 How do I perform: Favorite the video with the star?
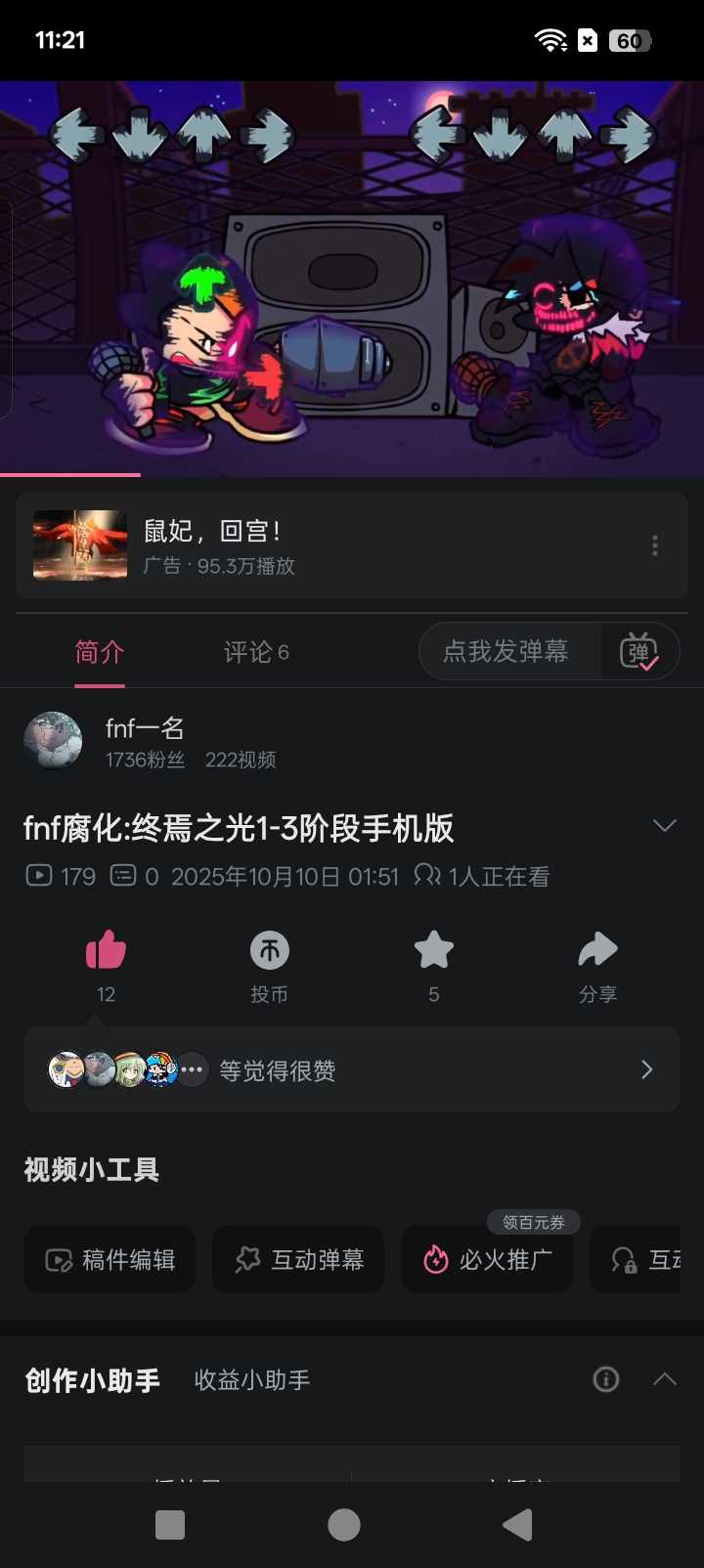click(x=433, y=950)
